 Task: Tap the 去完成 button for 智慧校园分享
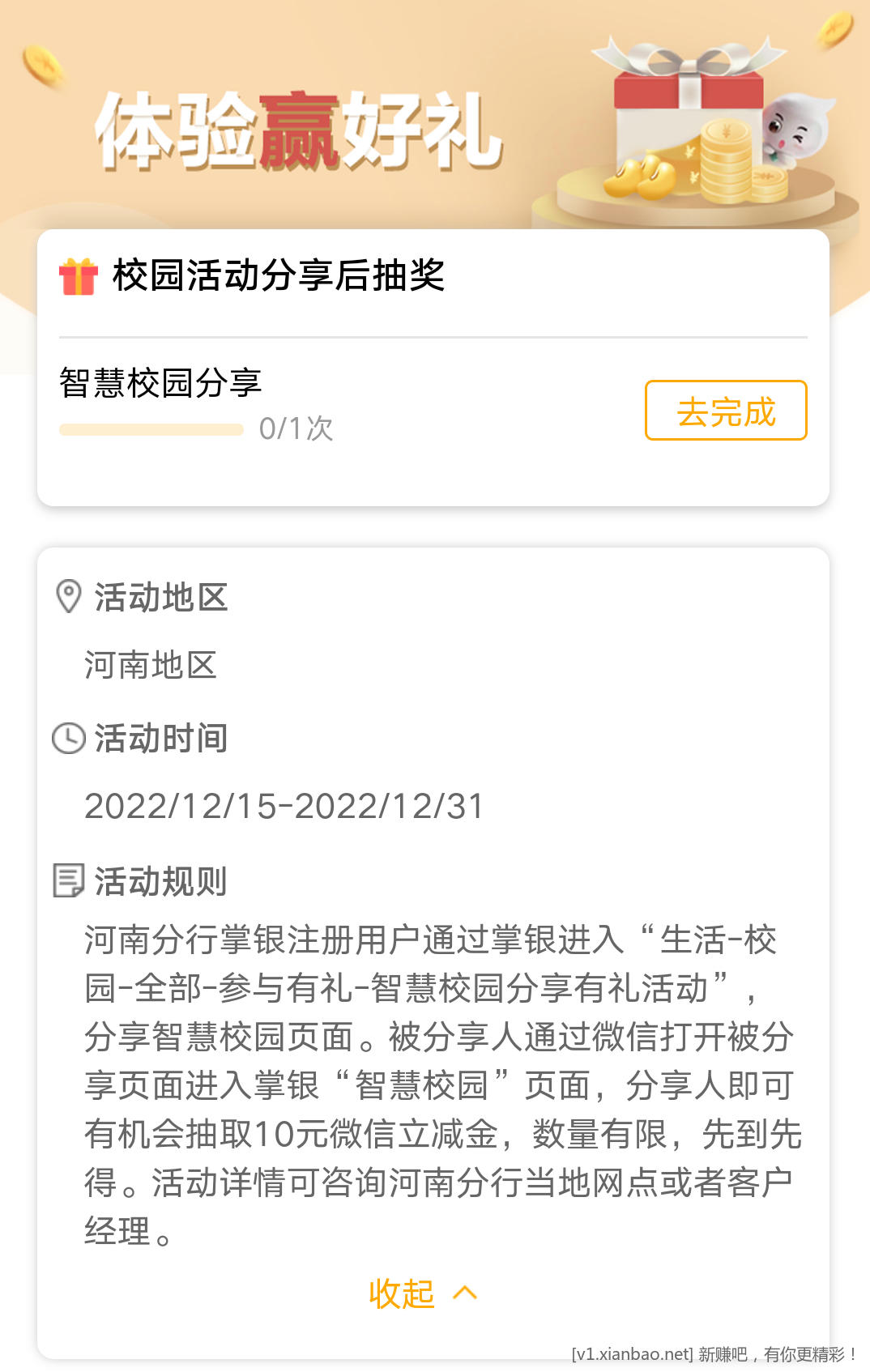[726, 411]
